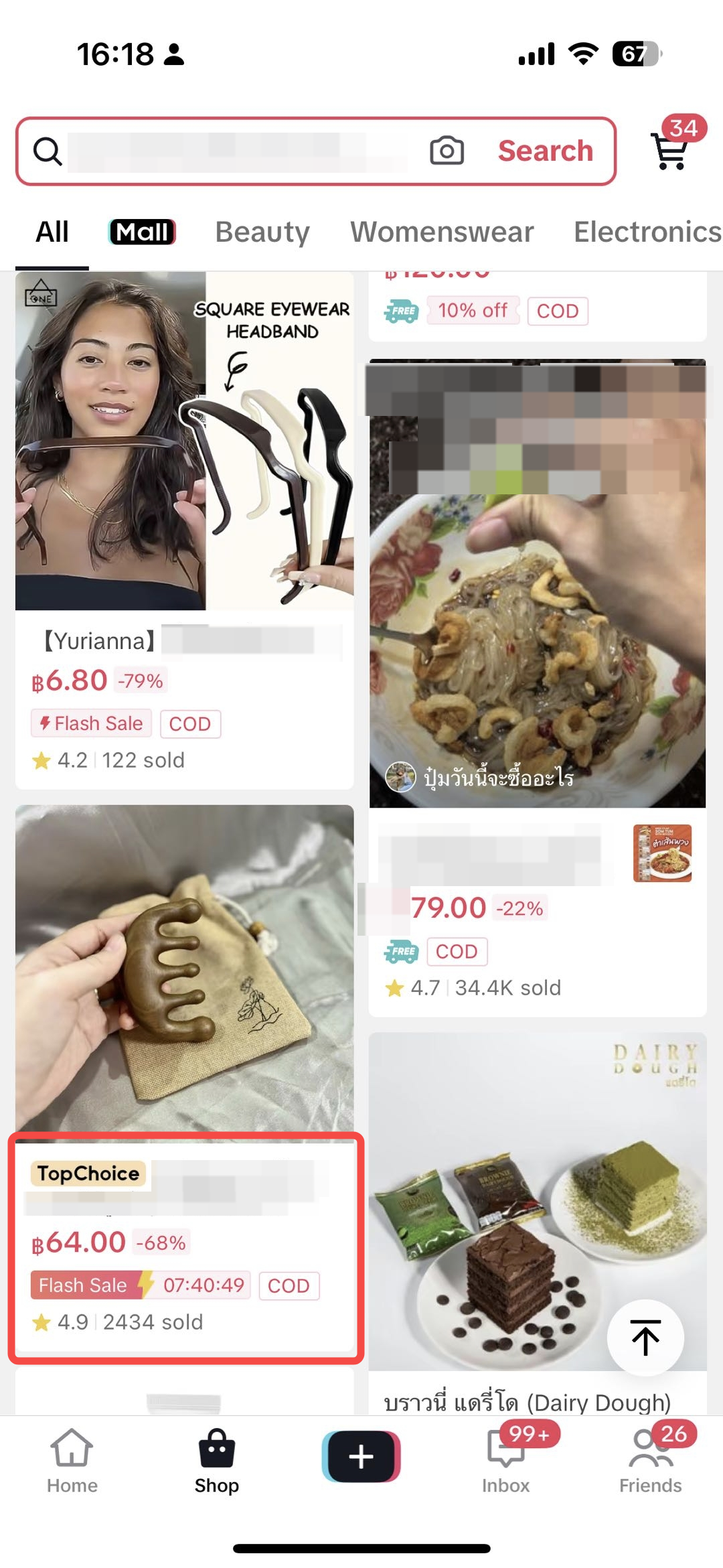Select the Electronics category
This screenshot has height=1568, width=723.
(x=645, y=232)
